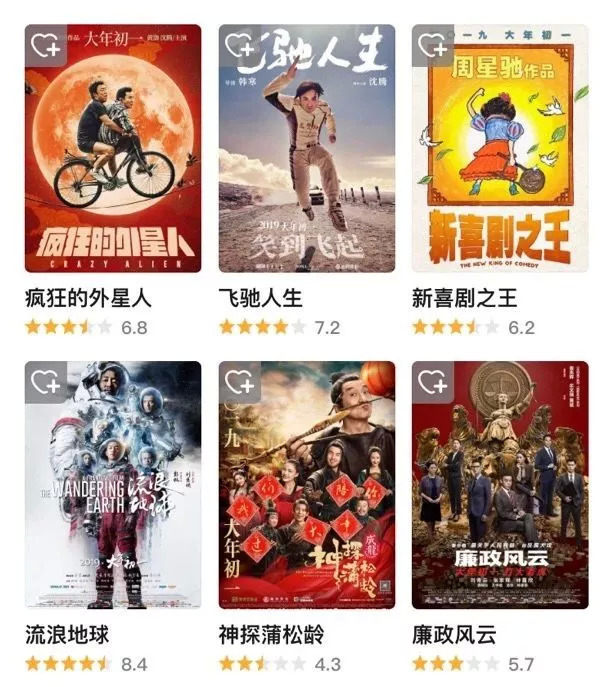Add 飞驰人生 to wishlist
Screen dimensions: 611x687
(x=239, y=46)
